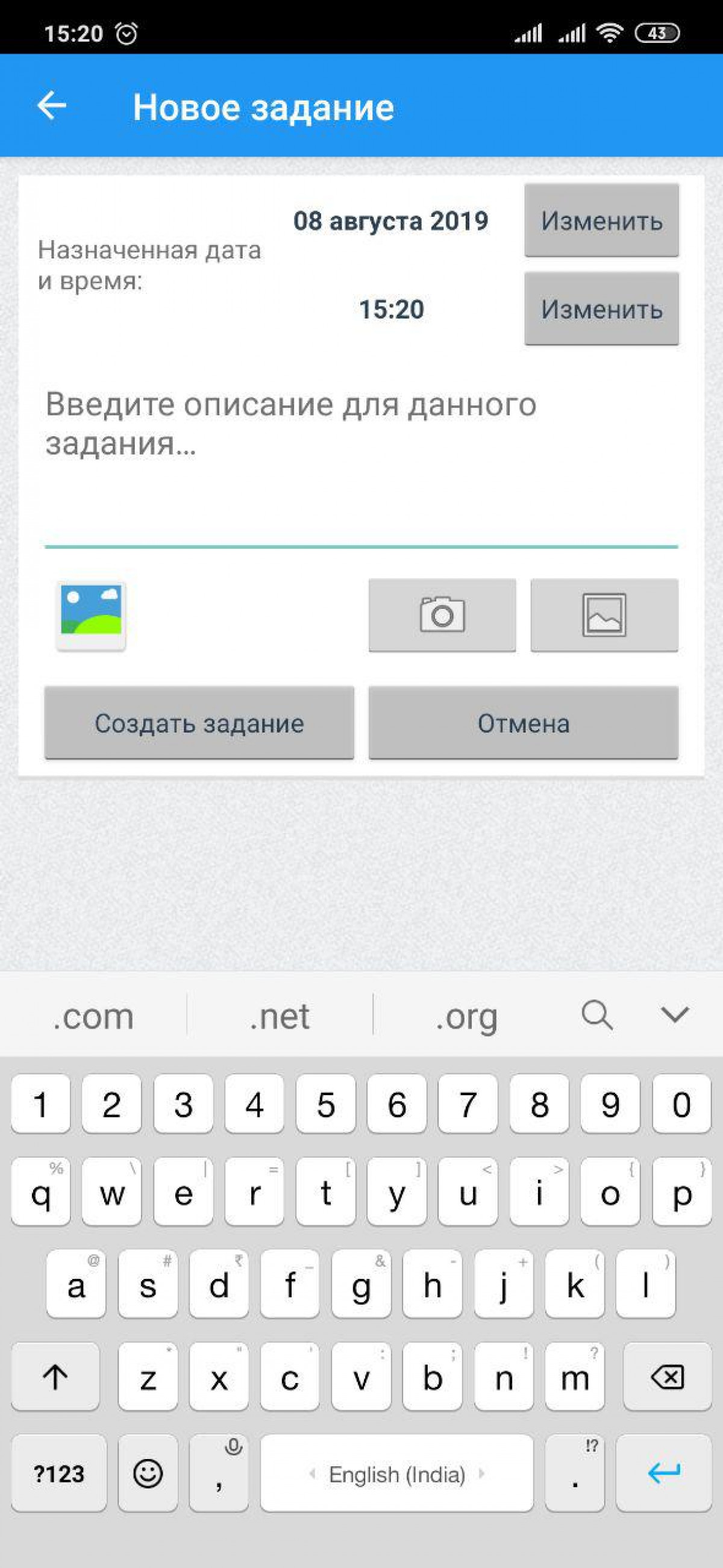Open the attached image thumbnail

click(91, 615)
